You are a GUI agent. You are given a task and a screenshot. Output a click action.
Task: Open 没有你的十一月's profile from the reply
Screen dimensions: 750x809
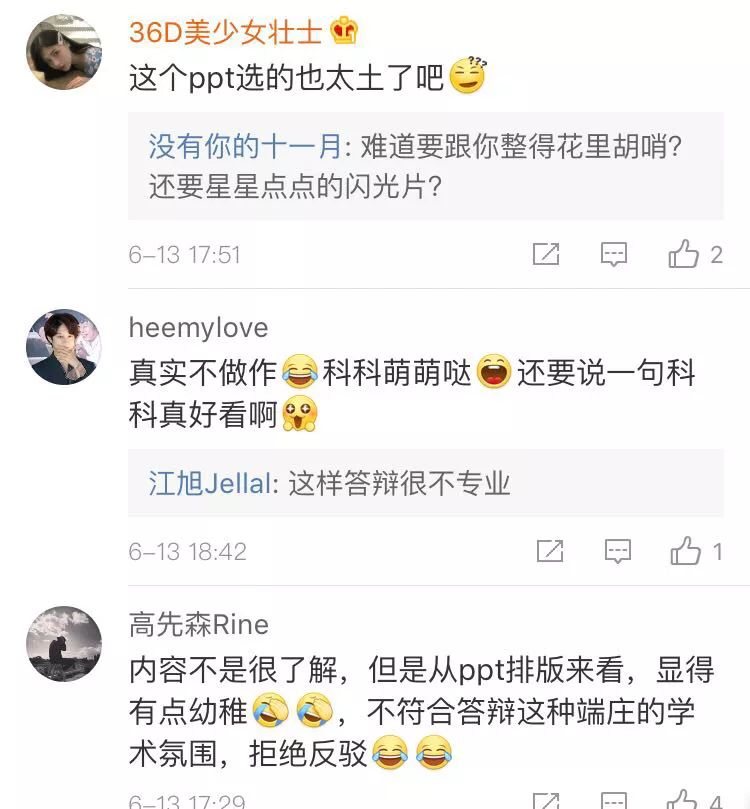point(245,146)
